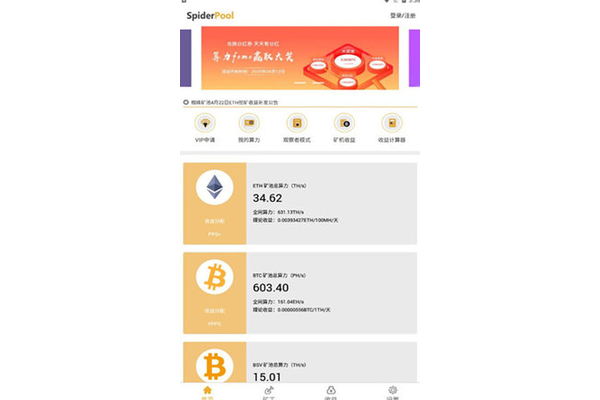Switch to the earnings (收益) tab

[x=331, y=391]
